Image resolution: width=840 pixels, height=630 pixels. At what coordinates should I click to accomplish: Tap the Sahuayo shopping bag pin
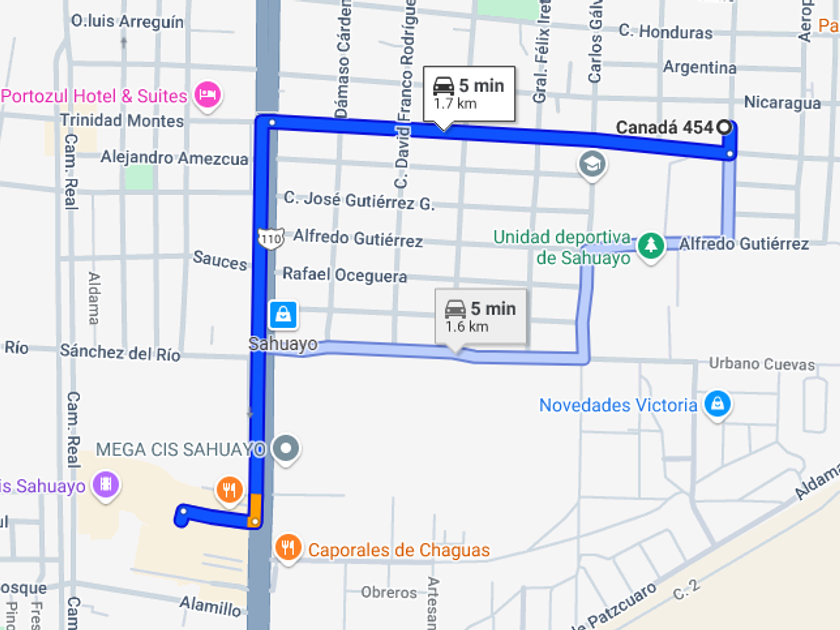[283, 314]
